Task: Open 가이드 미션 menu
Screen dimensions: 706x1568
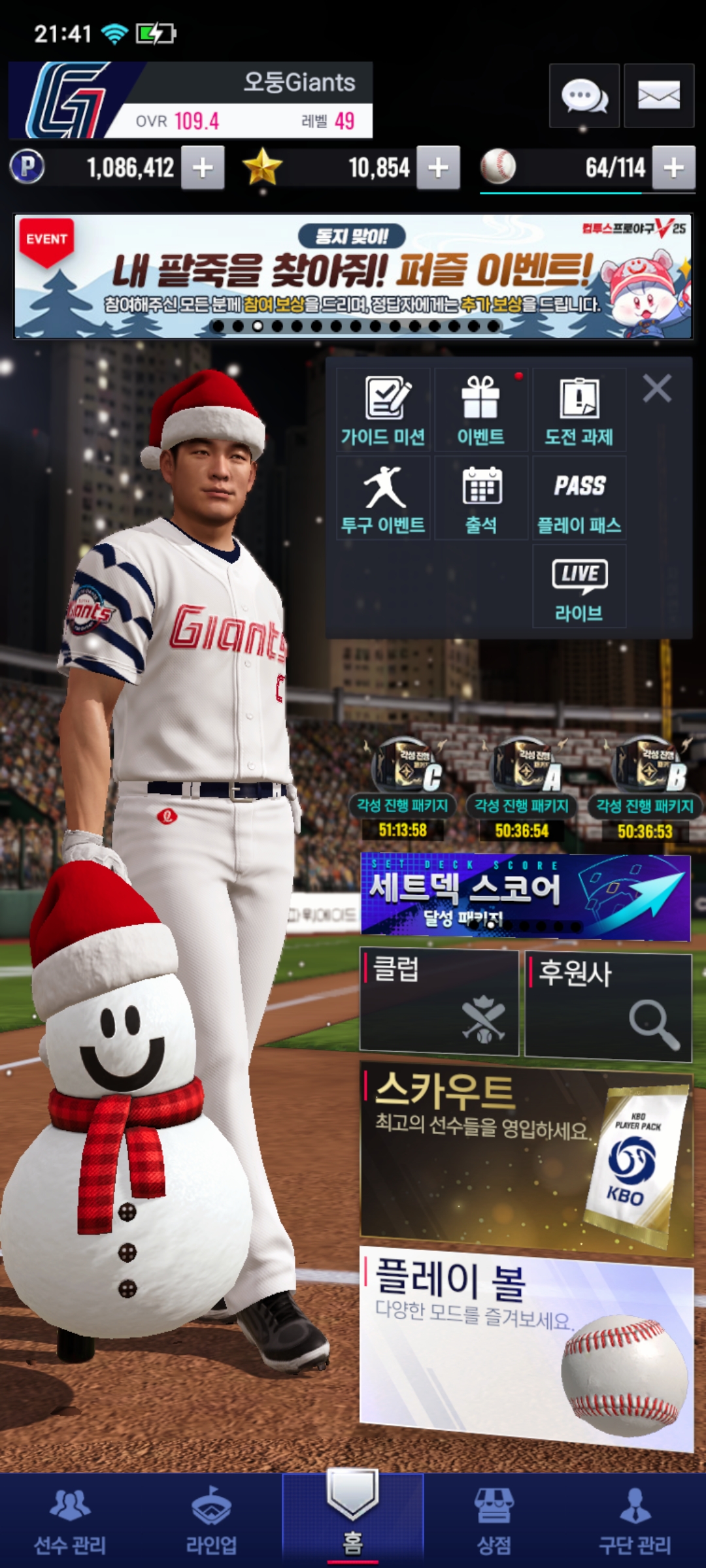Action: click(384, 410)
